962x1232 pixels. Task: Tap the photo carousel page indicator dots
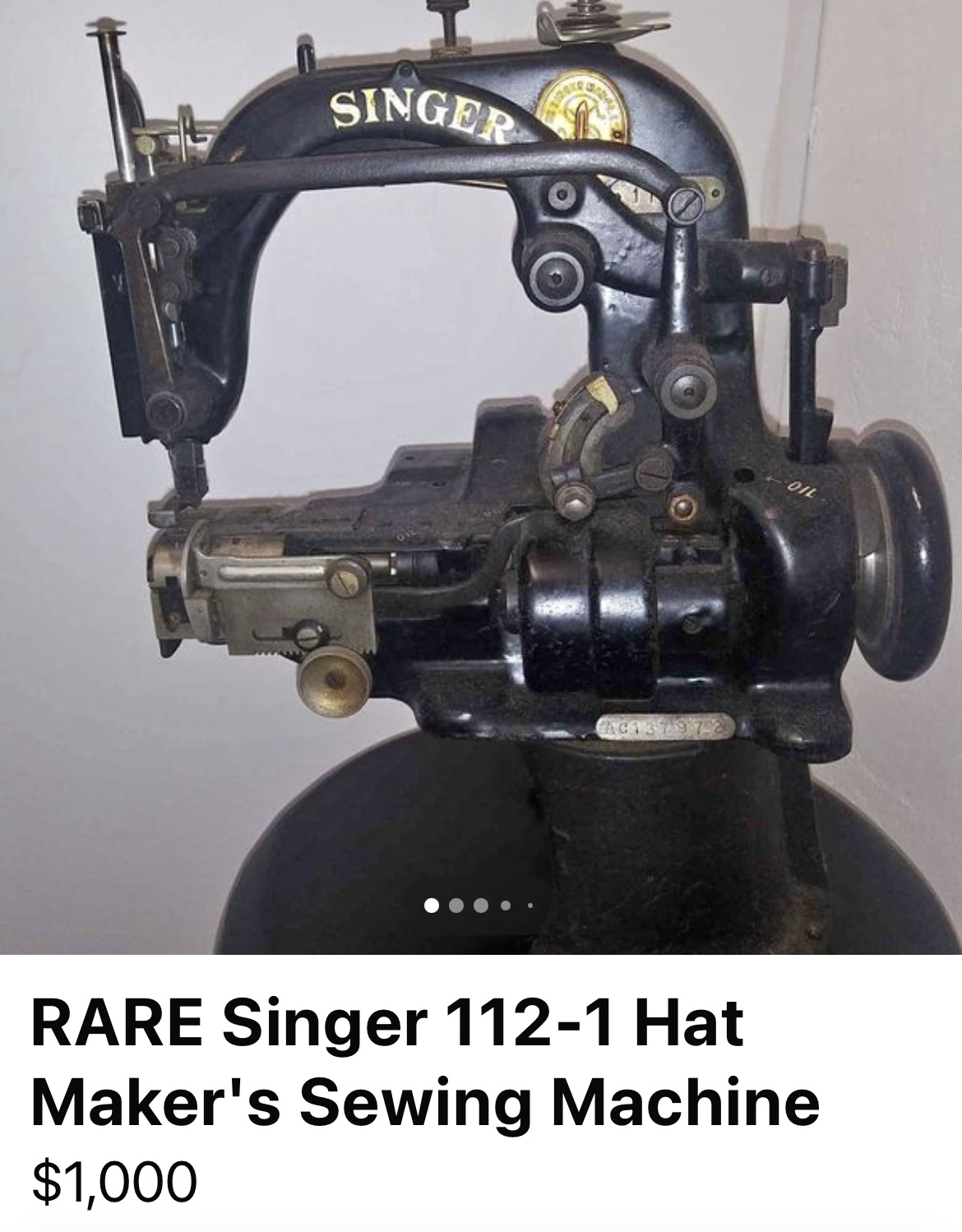pos(480,906)
